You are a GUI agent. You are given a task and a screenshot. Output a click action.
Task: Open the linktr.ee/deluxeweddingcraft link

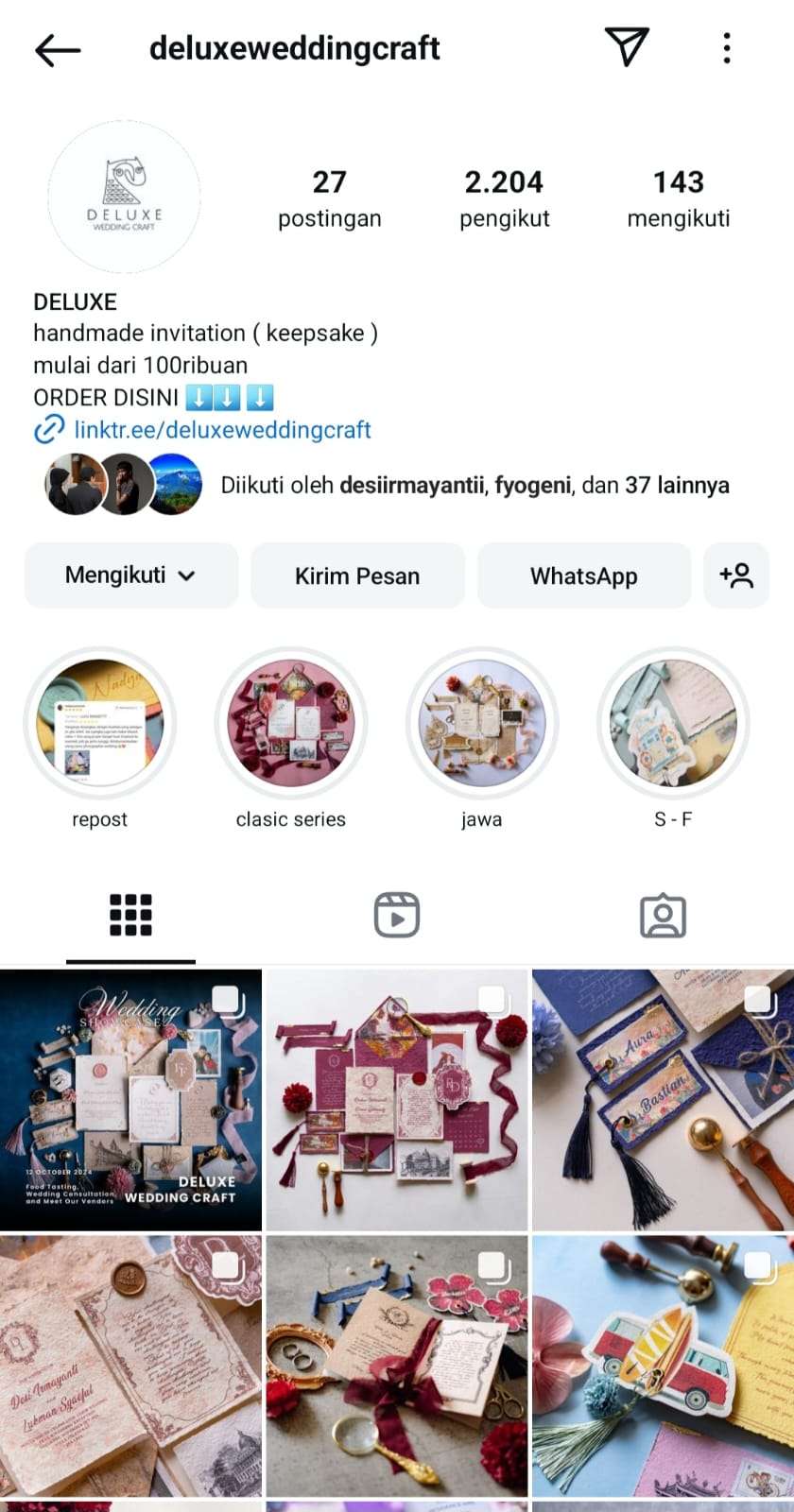pos(222,430)
